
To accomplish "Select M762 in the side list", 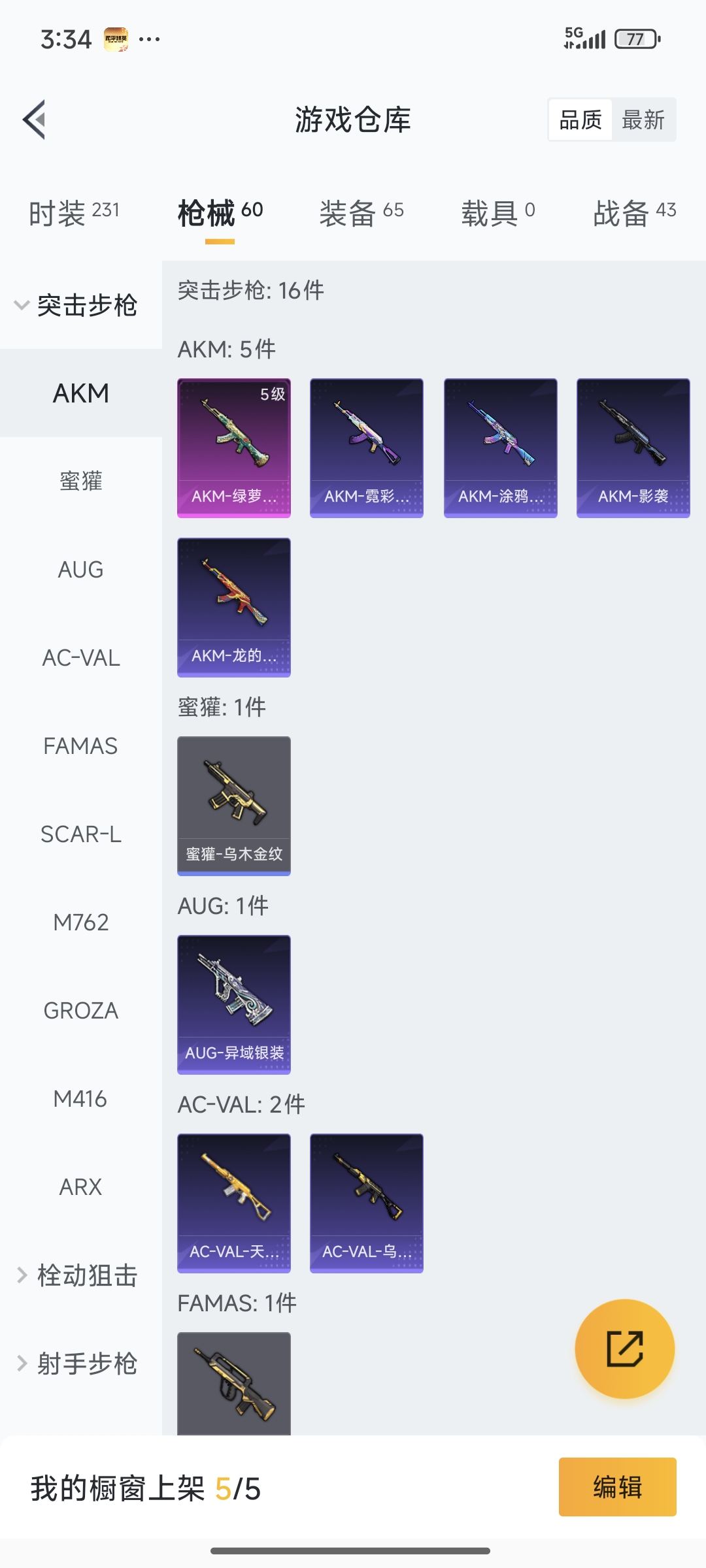I will point(81,923).
